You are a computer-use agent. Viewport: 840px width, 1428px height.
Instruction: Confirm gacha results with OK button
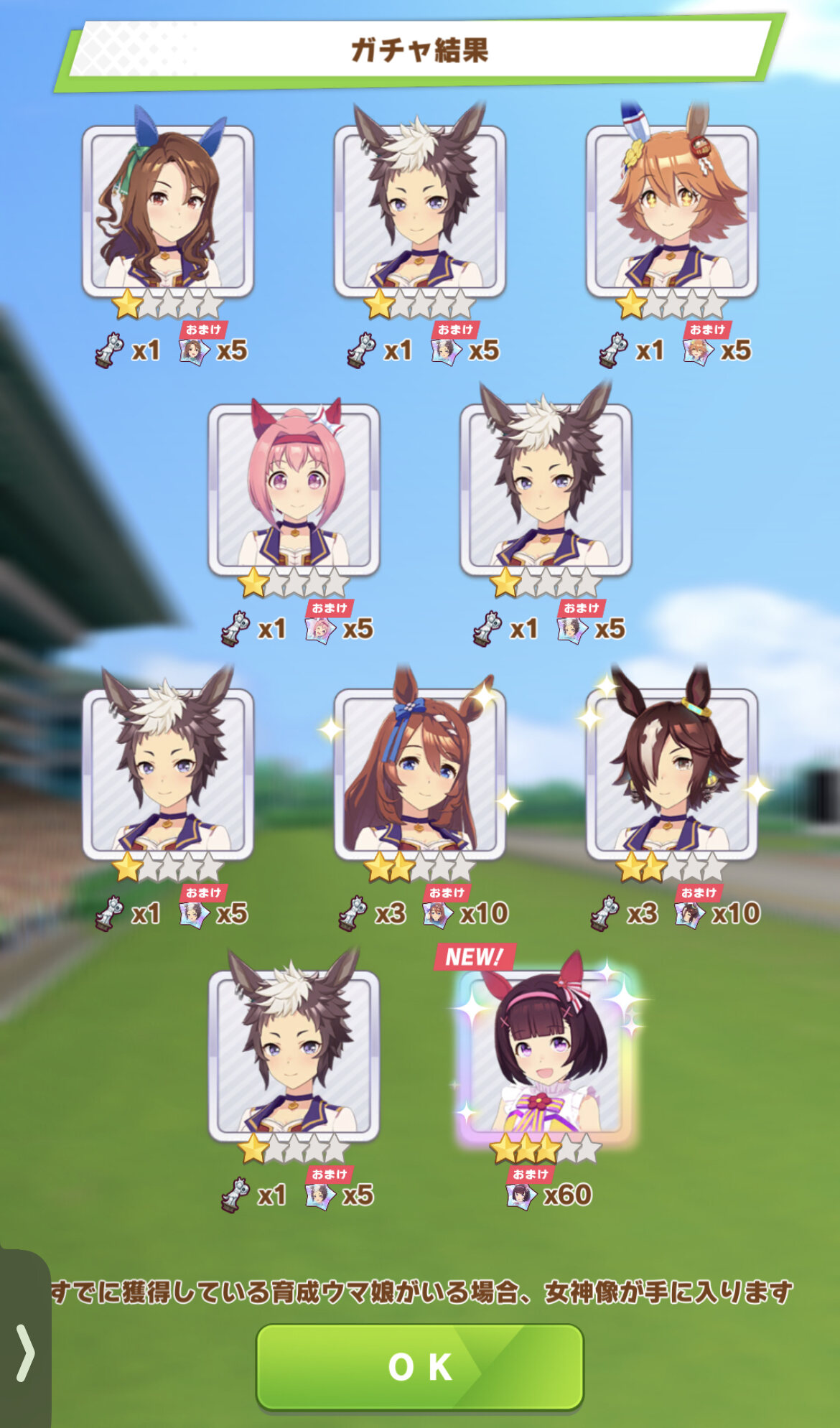click(x=419, y=1366)
